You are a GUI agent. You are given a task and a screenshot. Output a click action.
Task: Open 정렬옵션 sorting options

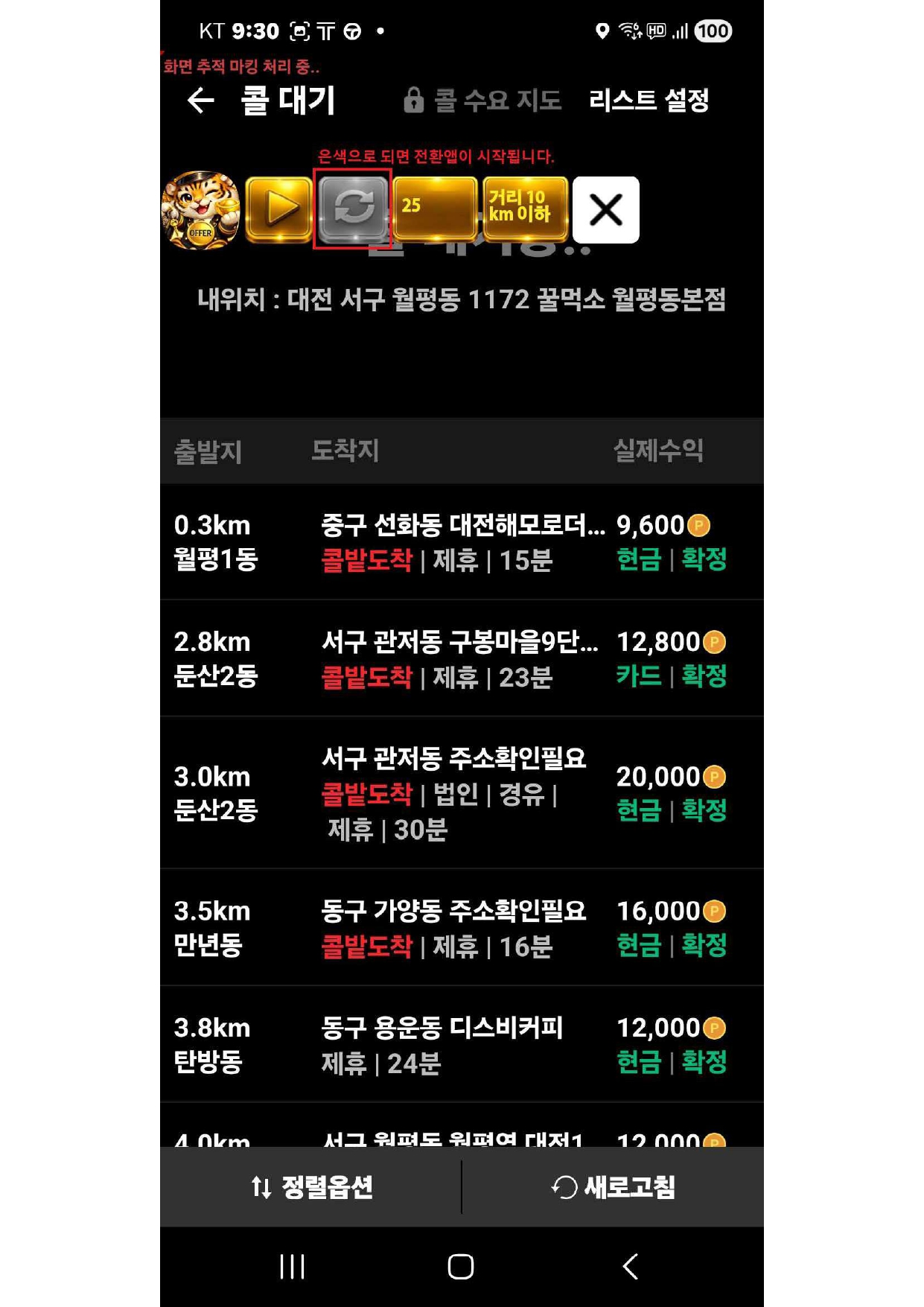311,1187
